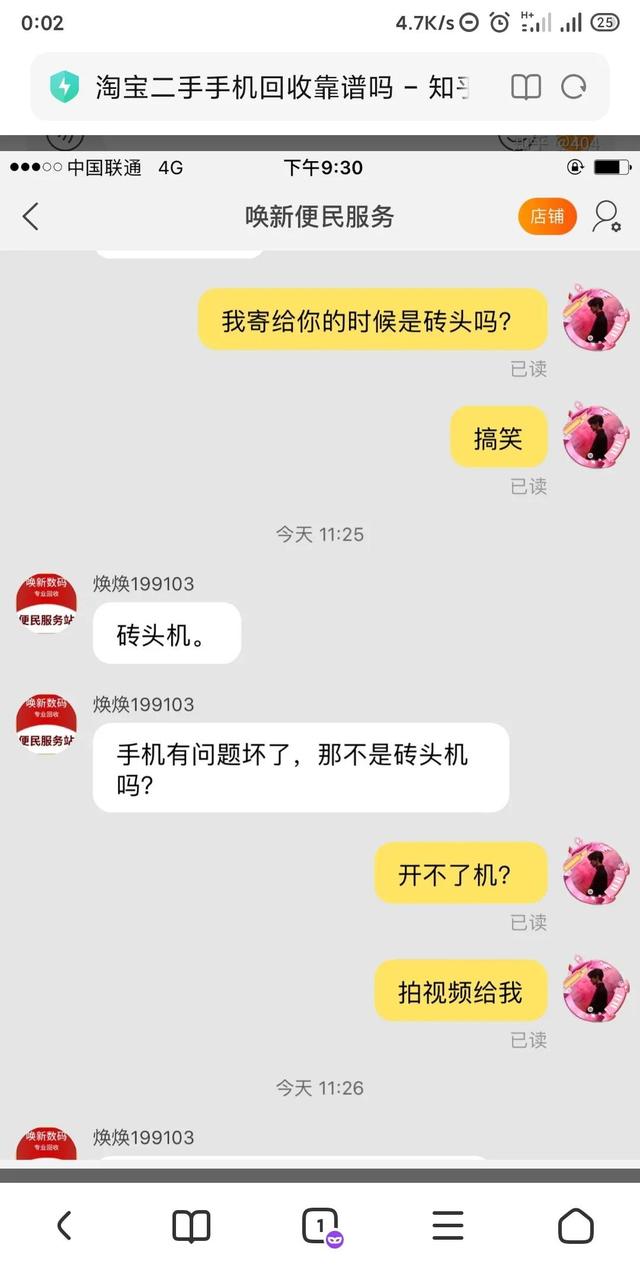Reload the current page
The image size is (640, 1280).
[x=574, y=87]
